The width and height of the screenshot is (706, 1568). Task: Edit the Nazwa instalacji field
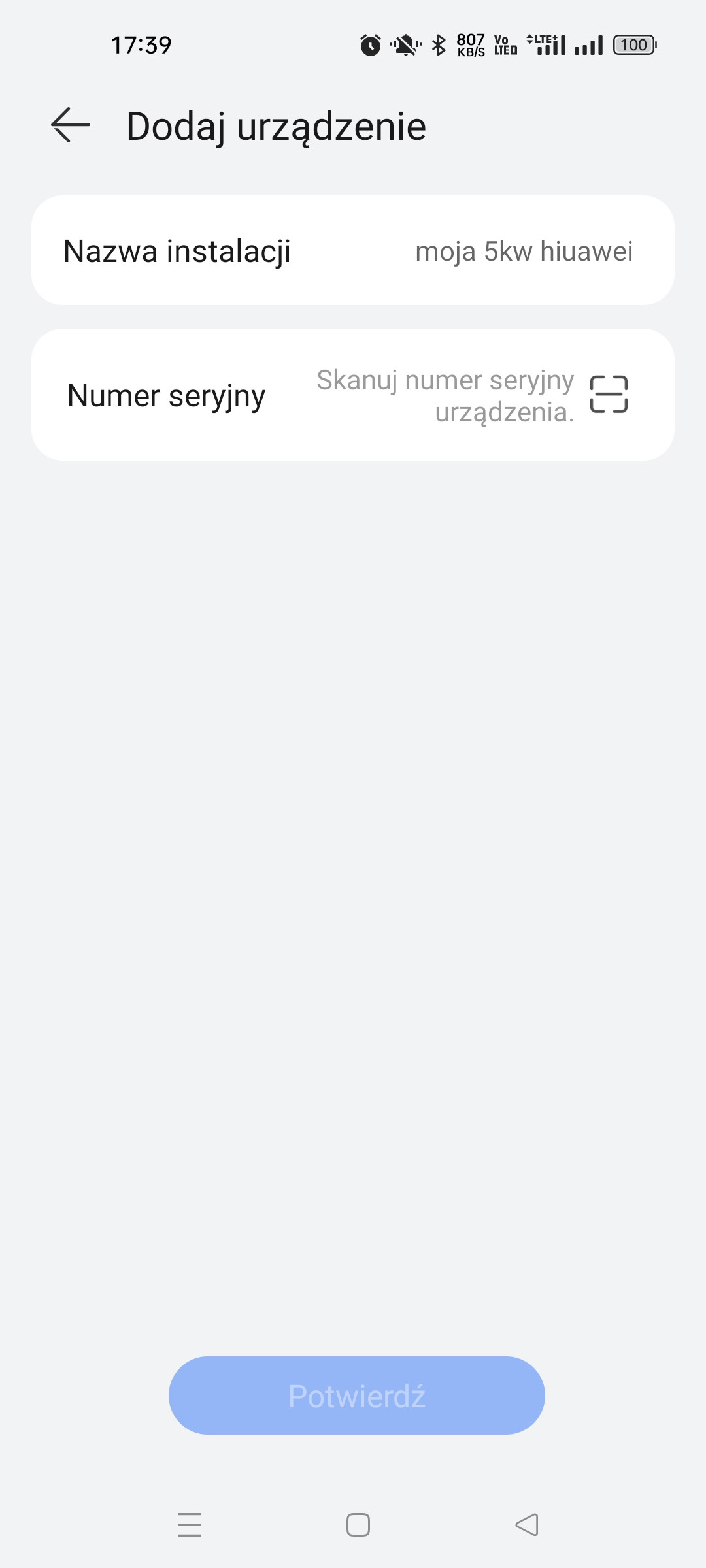pyautogui.click(x=353, y=251)
